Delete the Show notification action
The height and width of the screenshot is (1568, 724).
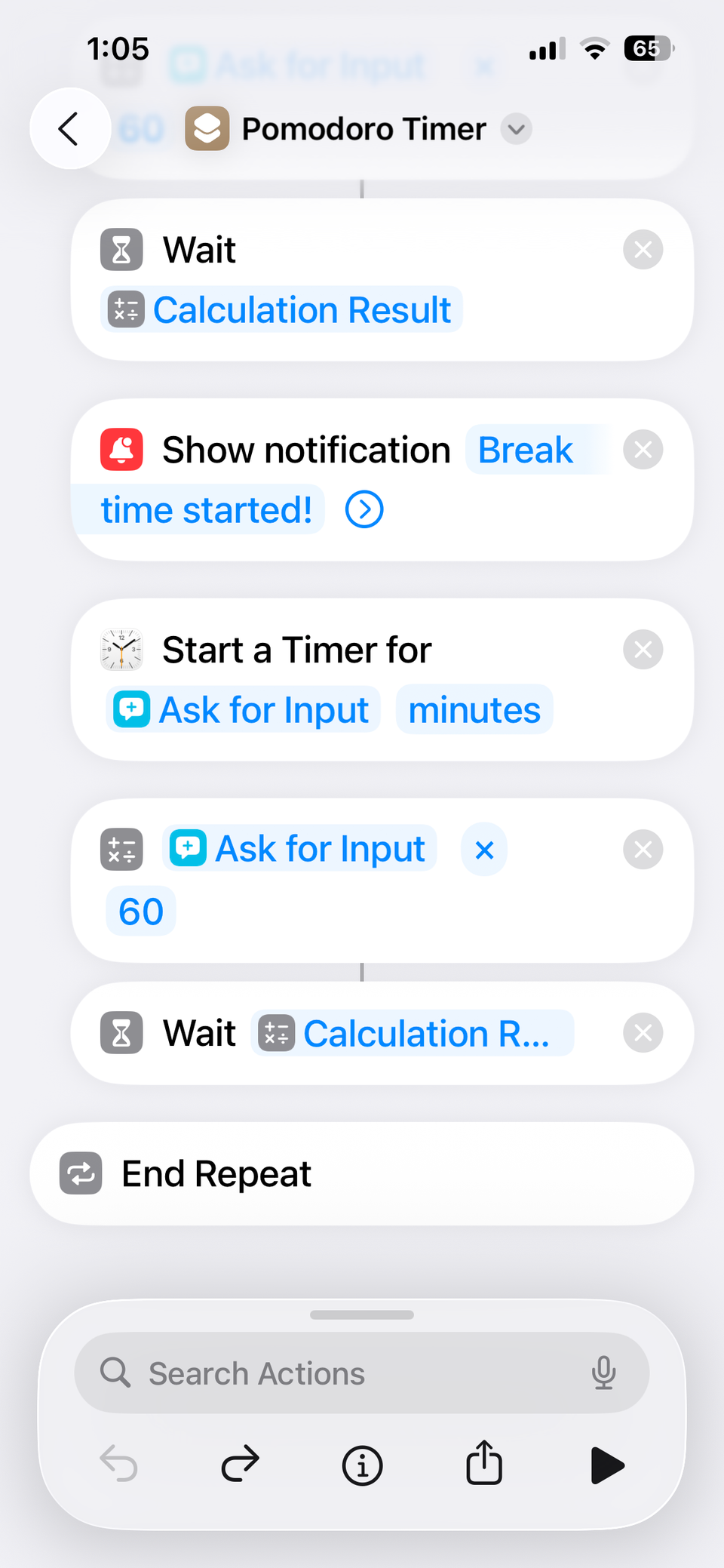tap(643, 449)
